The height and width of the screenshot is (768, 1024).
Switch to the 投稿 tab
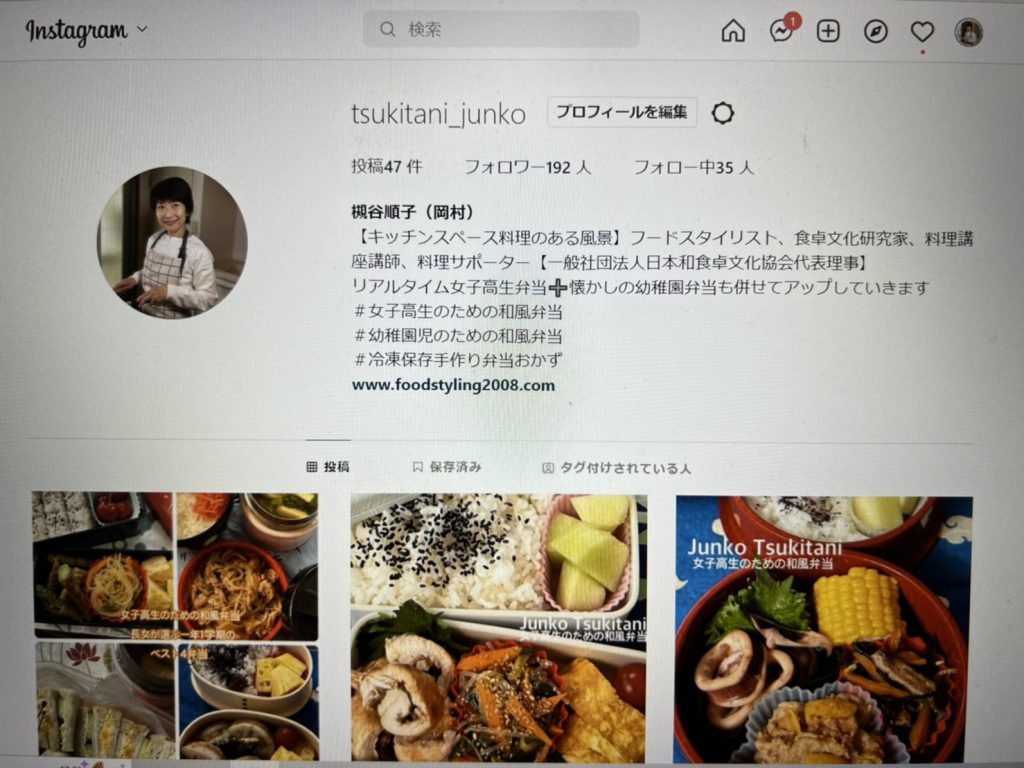tap(328, 467)
